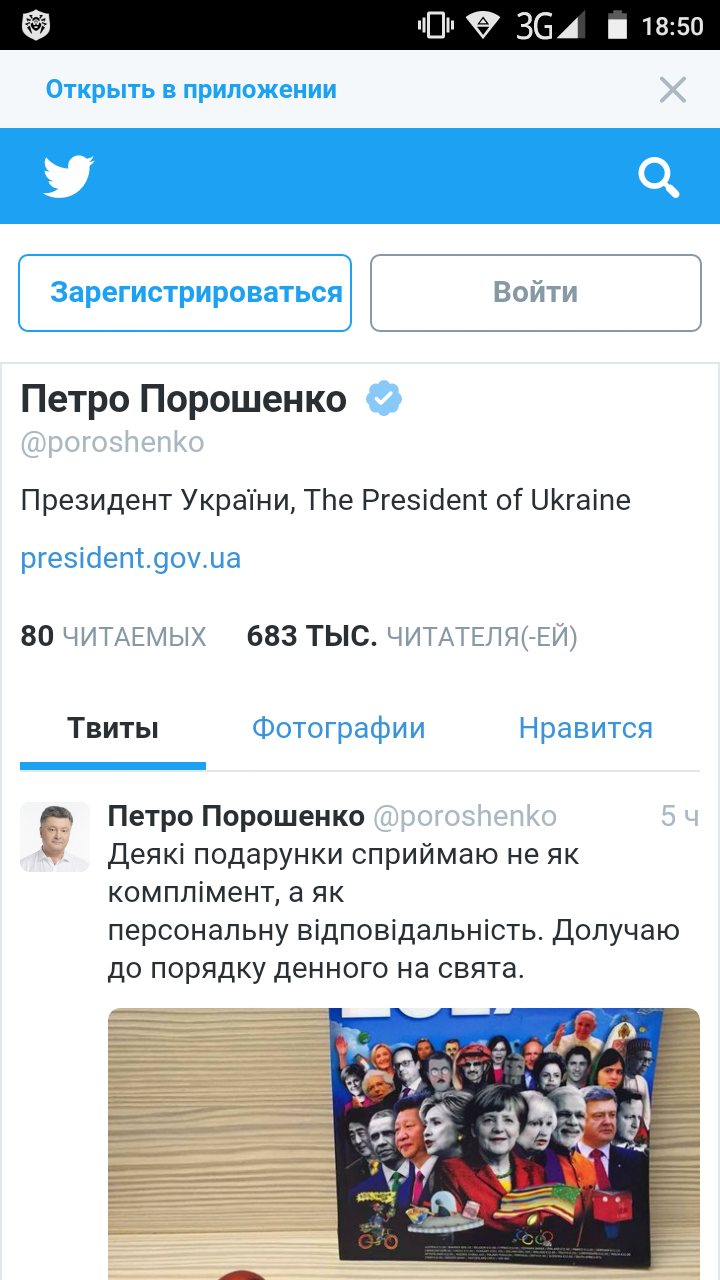Open the president.gov.ua link
Screen dimensions: 720x1280
point(131,558)
